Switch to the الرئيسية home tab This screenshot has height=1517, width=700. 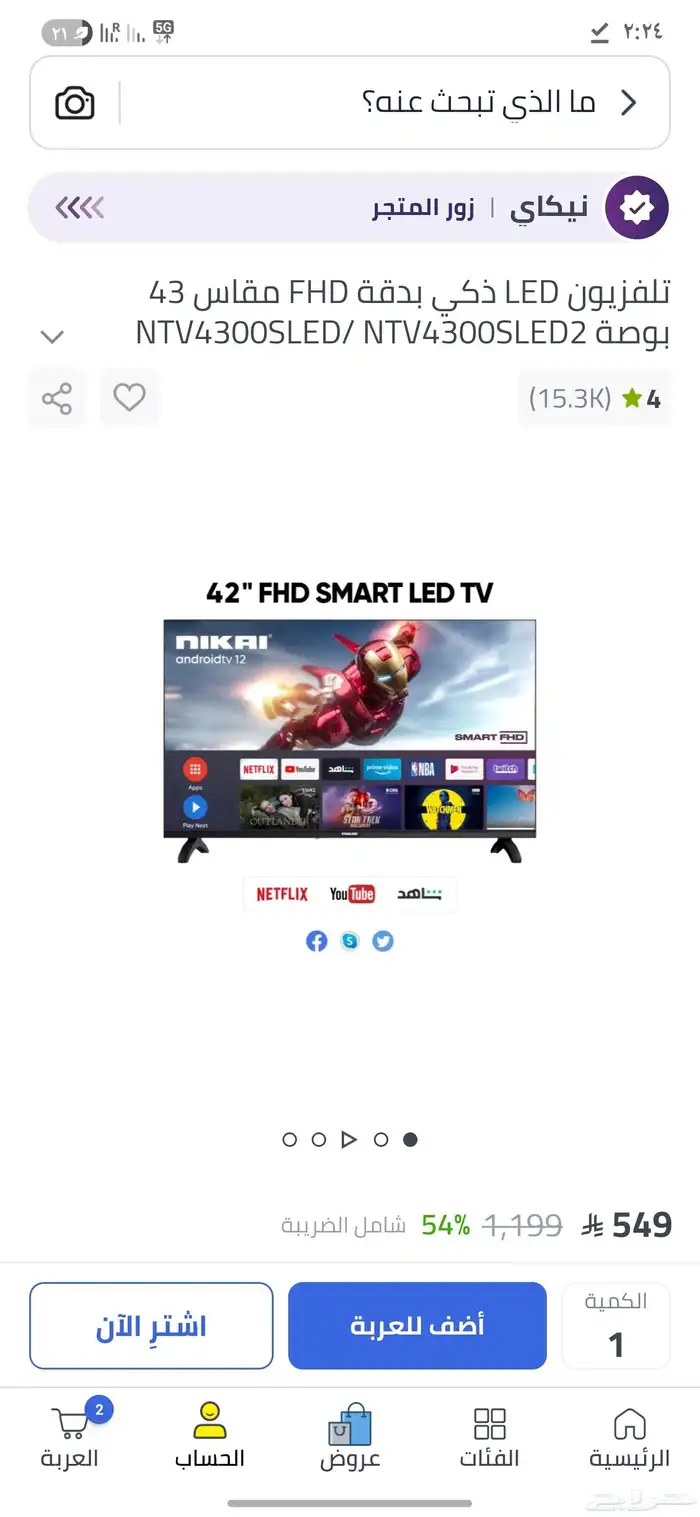click(x=629, y=1438)
